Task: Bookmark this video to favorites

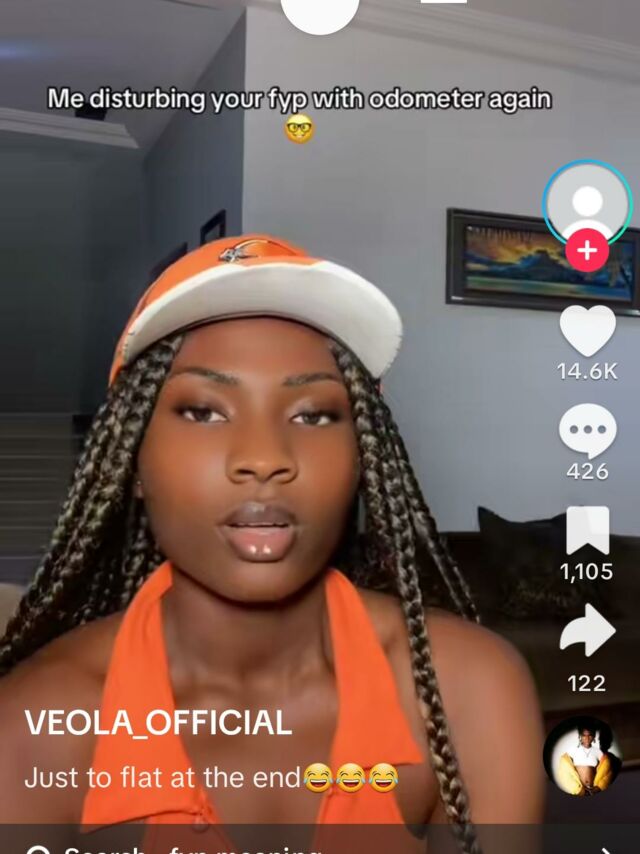Action: (587, 531)
